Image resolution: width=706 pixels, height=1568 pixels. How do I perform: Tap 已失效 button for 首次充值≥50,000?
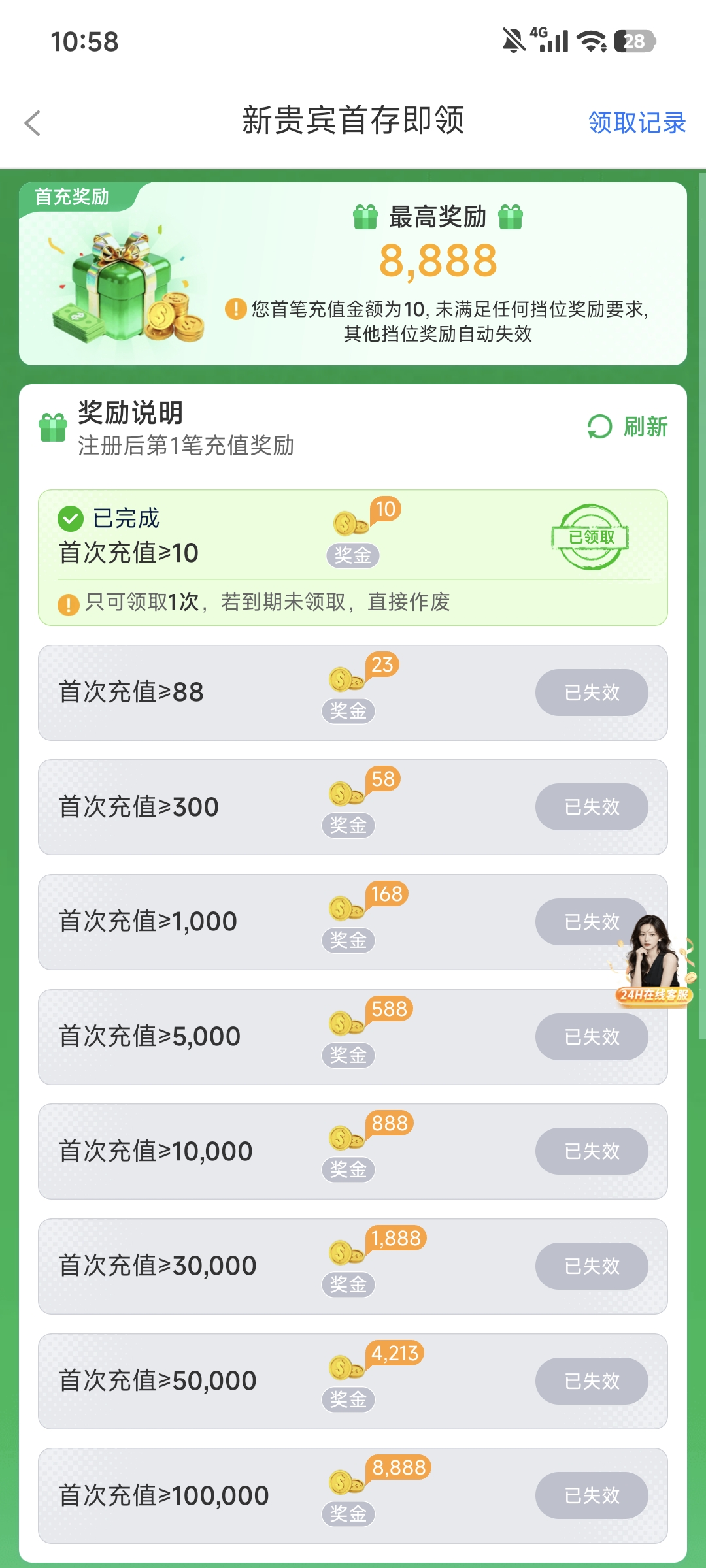[592, 1381]
